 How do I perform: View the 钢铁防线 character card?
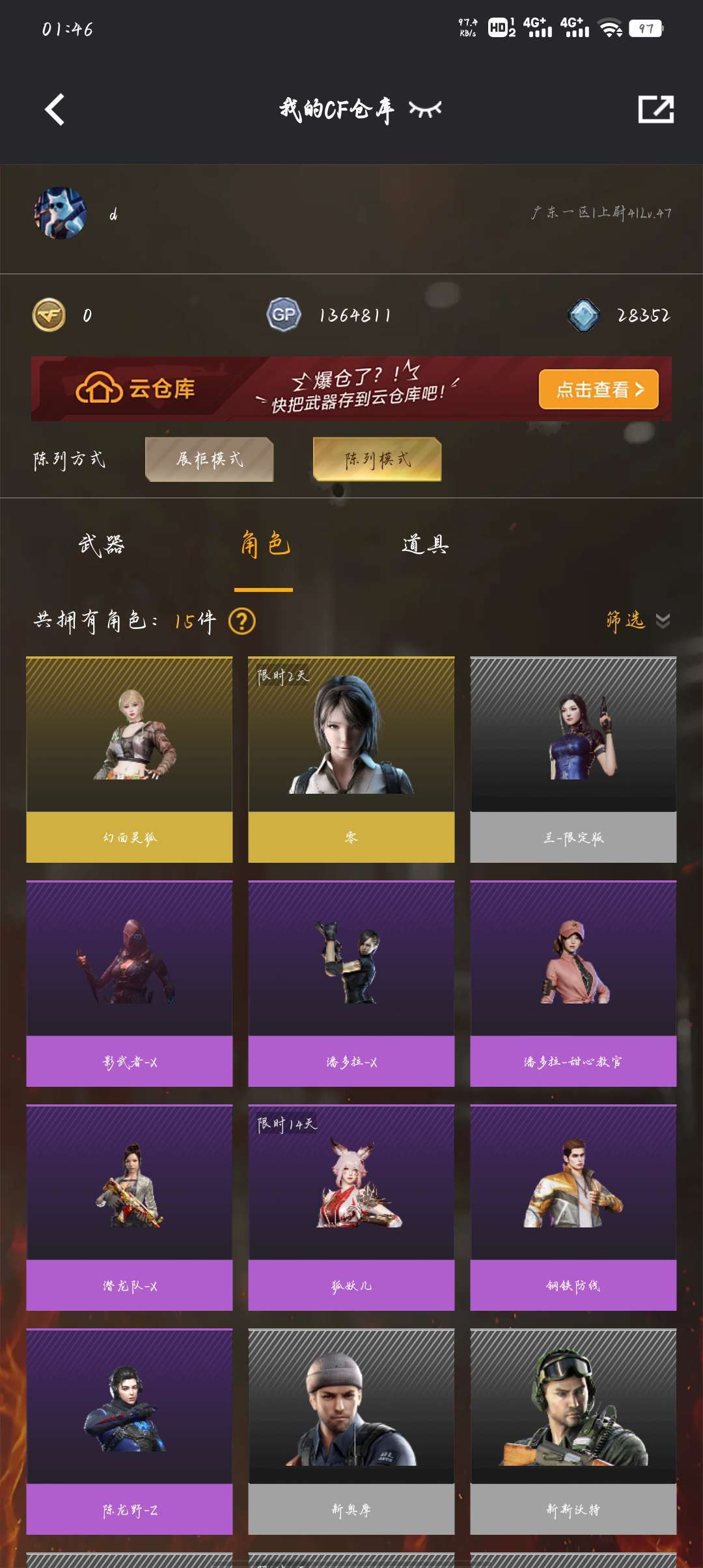point(573,1207)
